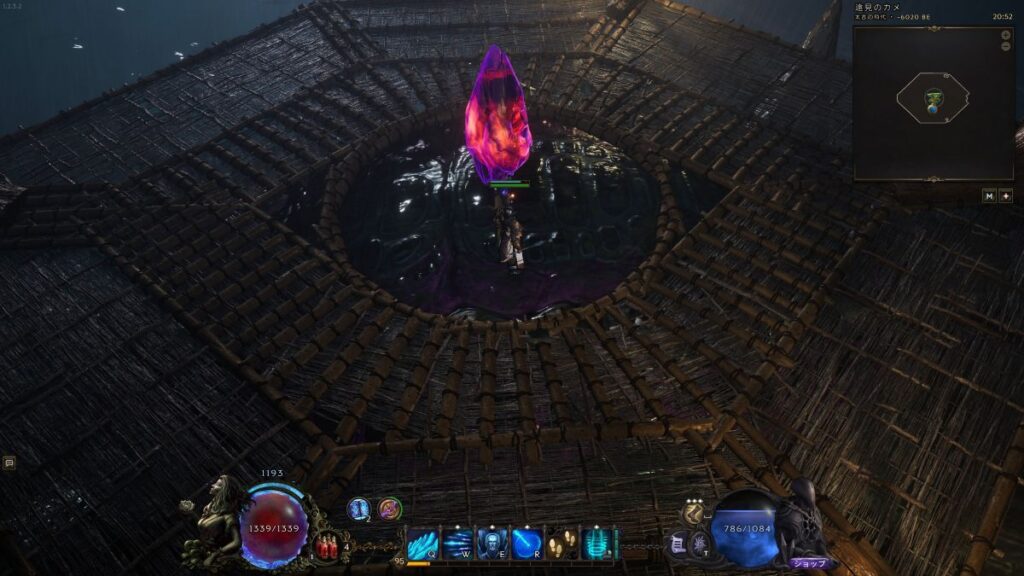Use the red health potion

click(x=325, y=546)
